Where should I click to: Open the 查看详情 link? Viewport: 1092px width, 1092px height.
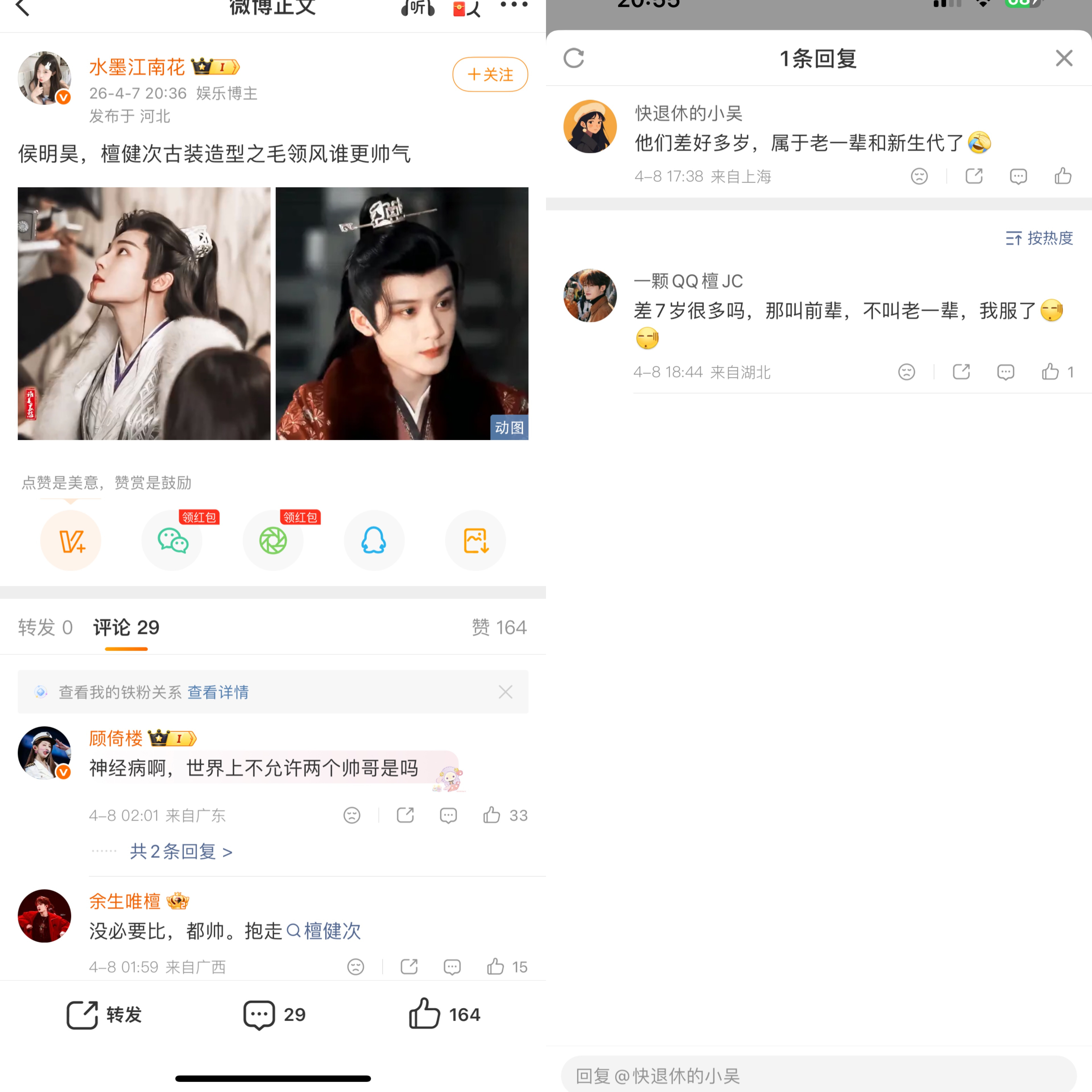tap(218, 692)
